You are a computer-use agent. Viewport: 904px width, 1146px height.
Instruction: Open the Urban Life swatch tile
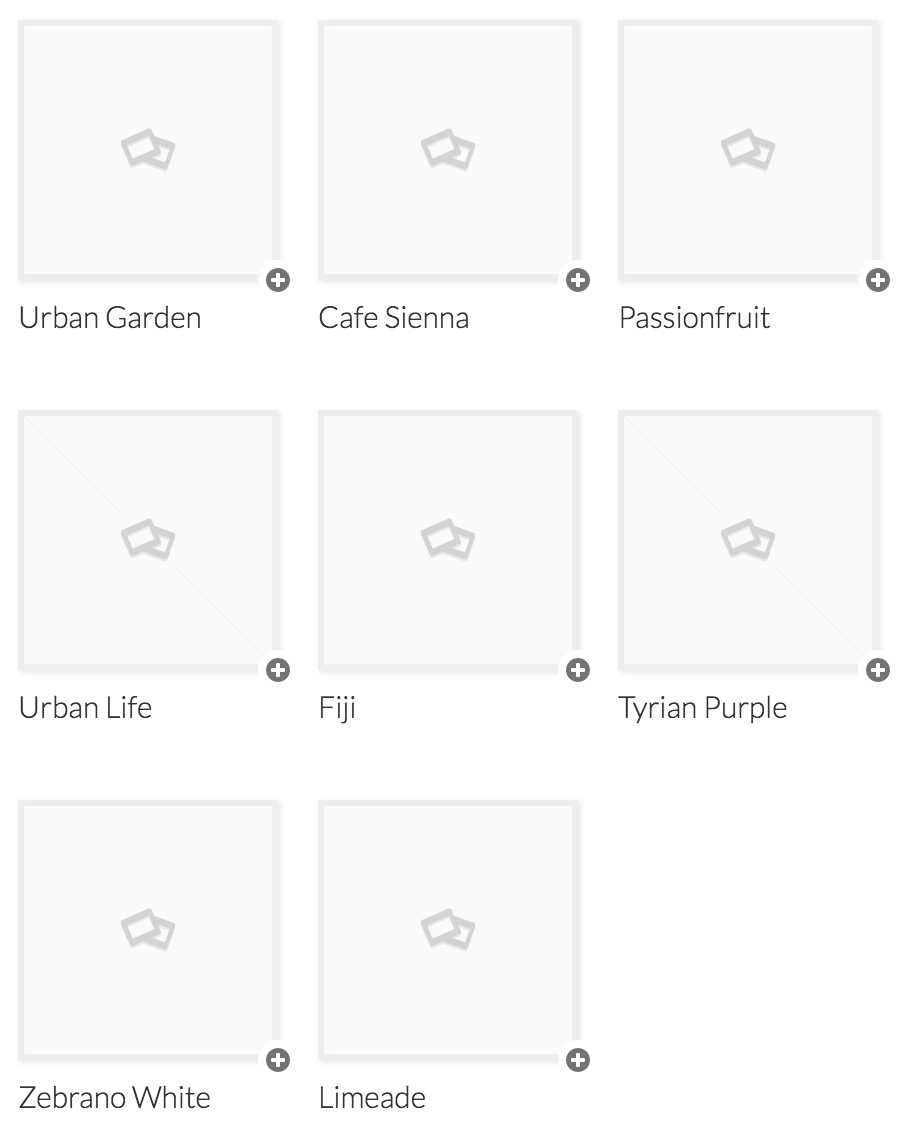pos(148,540)
